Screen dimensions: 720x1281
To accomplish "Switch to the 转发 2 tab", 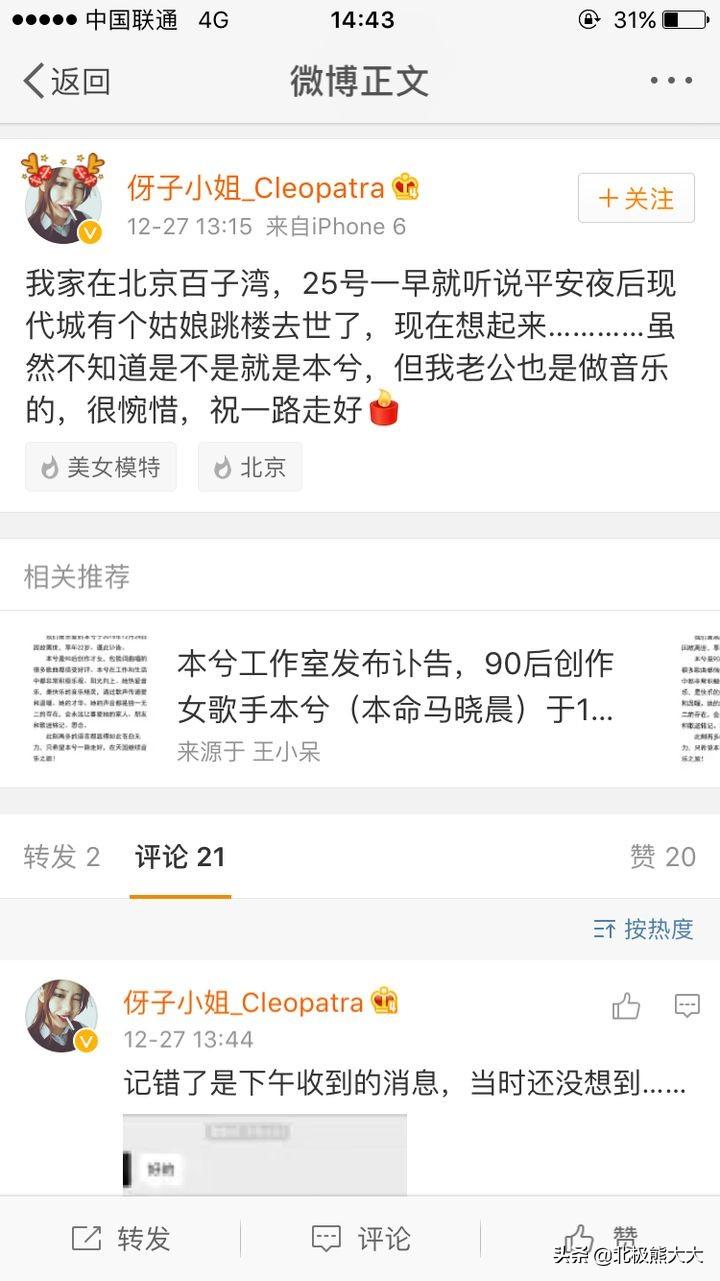I will (x=62, y=857).
